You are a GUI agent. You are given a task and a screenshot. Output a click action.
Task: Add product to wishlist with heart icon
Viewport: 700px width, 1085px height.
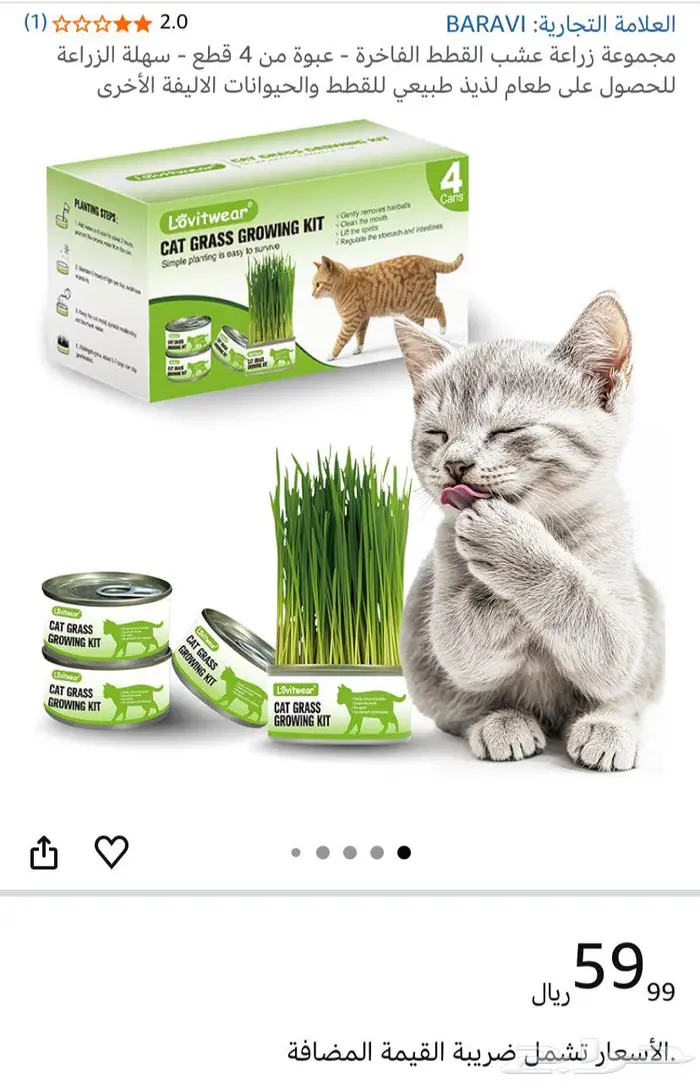[111, 852]
